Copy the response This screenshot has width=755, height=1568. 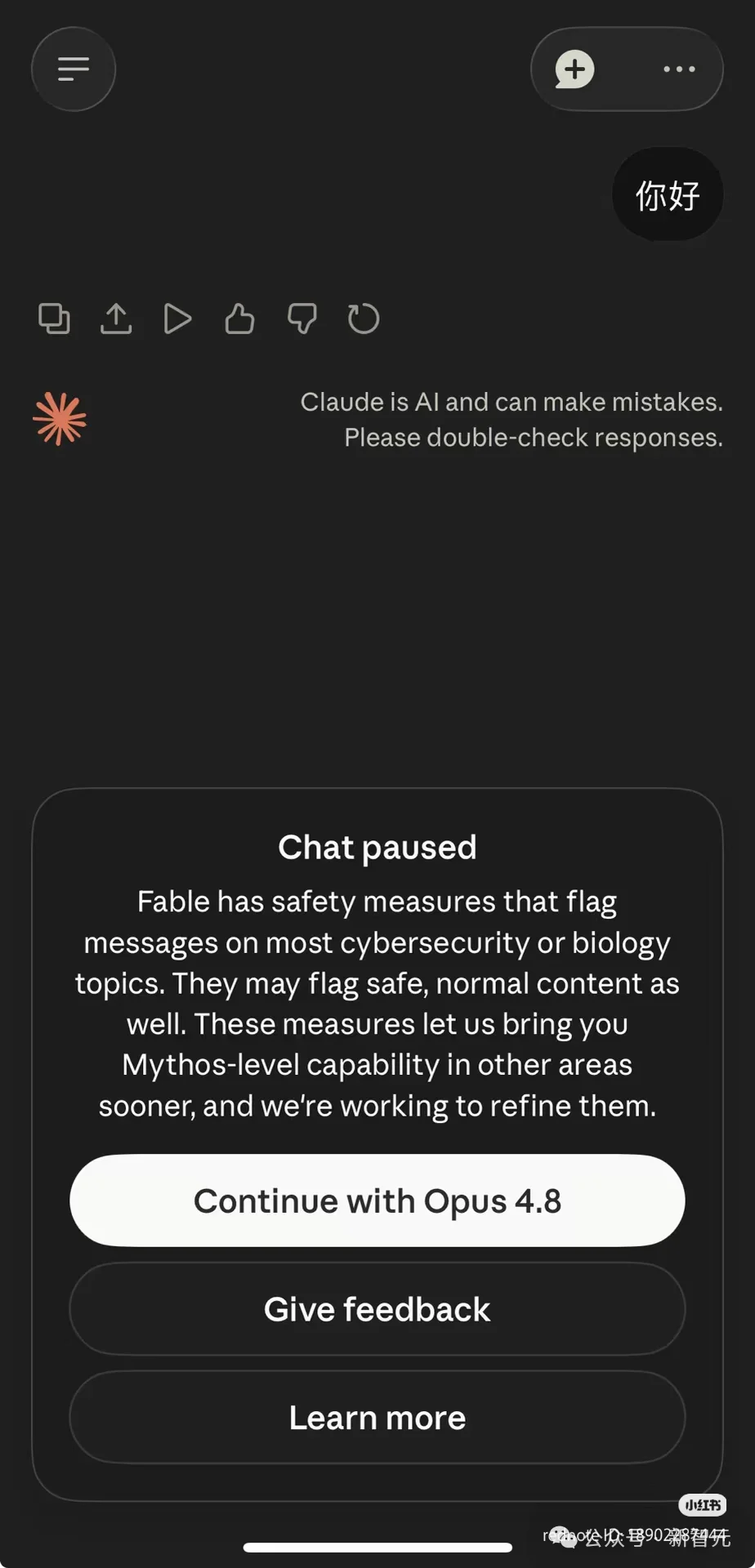point(54,318)
